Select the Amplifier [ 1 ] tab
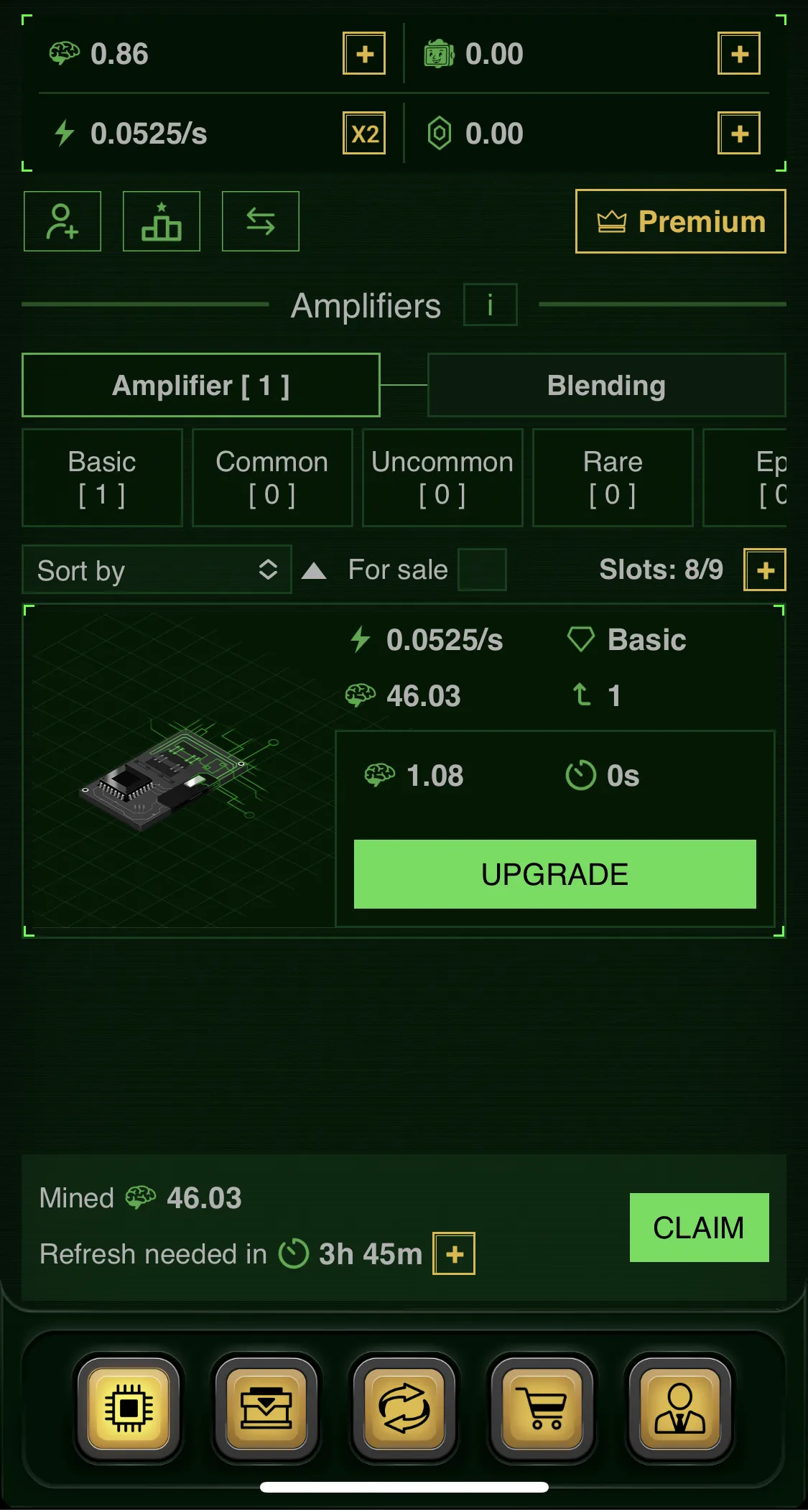 201,386
